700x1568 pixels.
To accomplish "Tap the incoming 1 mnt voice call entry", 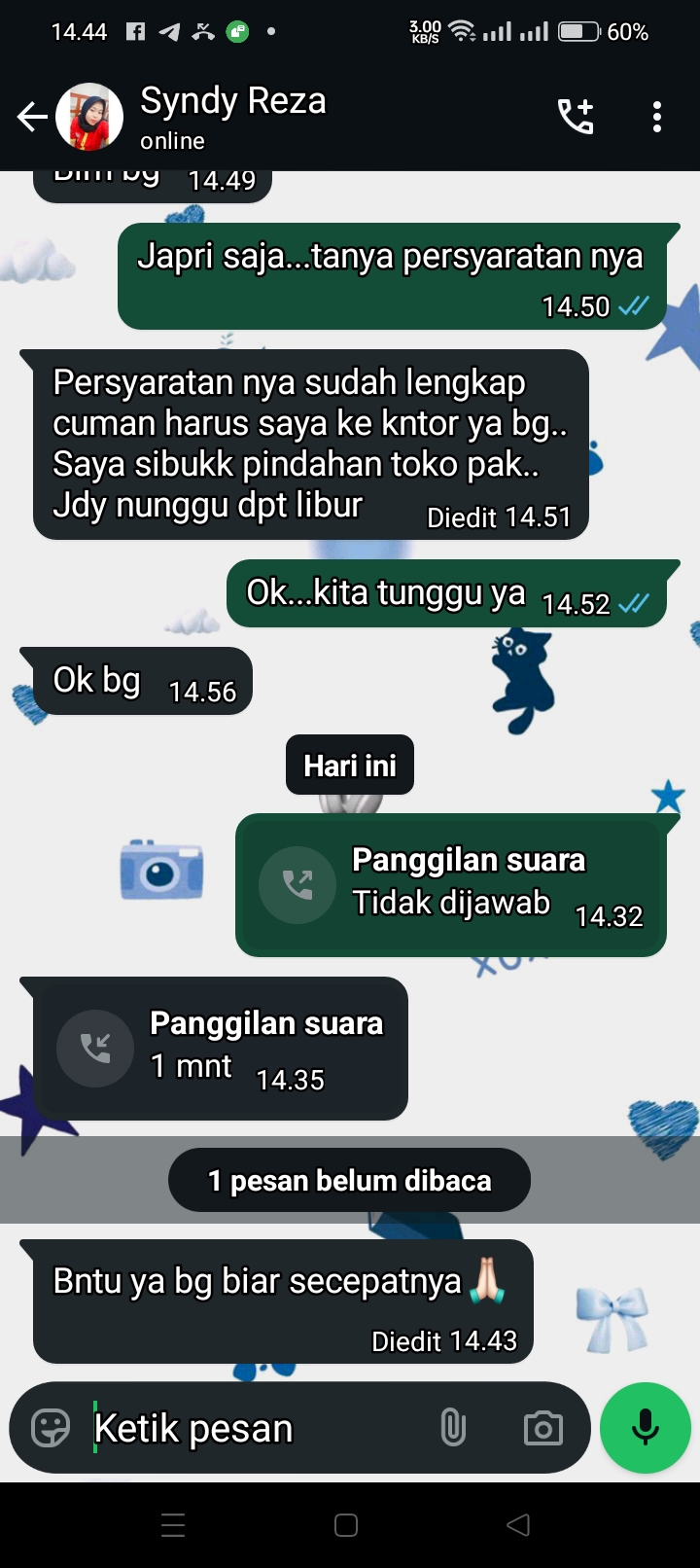I will coord(221,1049).
